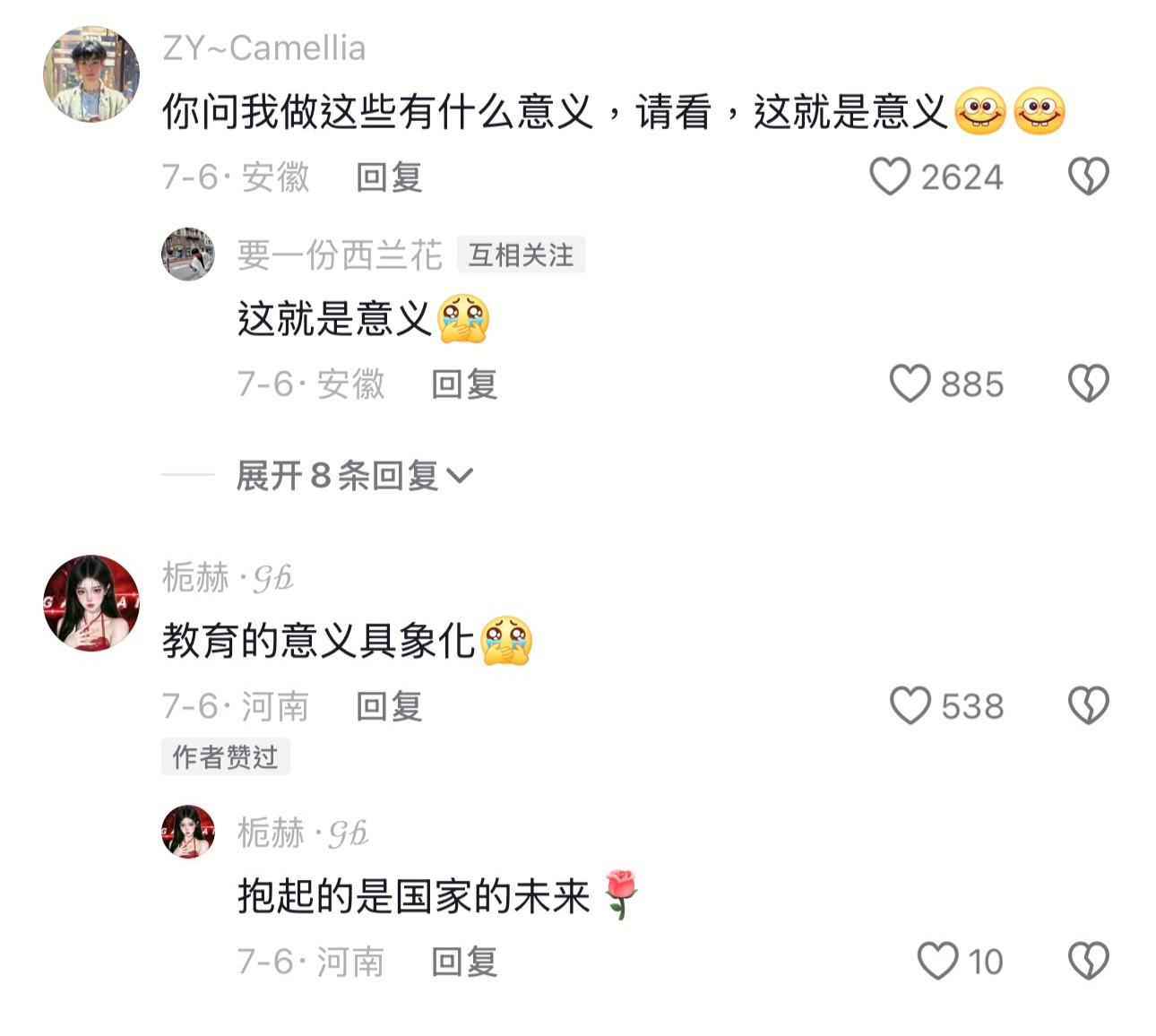The image size is (1156, 1036).
Task: Open the 要一份西兰花 username
Action: (x=339, y=255)
